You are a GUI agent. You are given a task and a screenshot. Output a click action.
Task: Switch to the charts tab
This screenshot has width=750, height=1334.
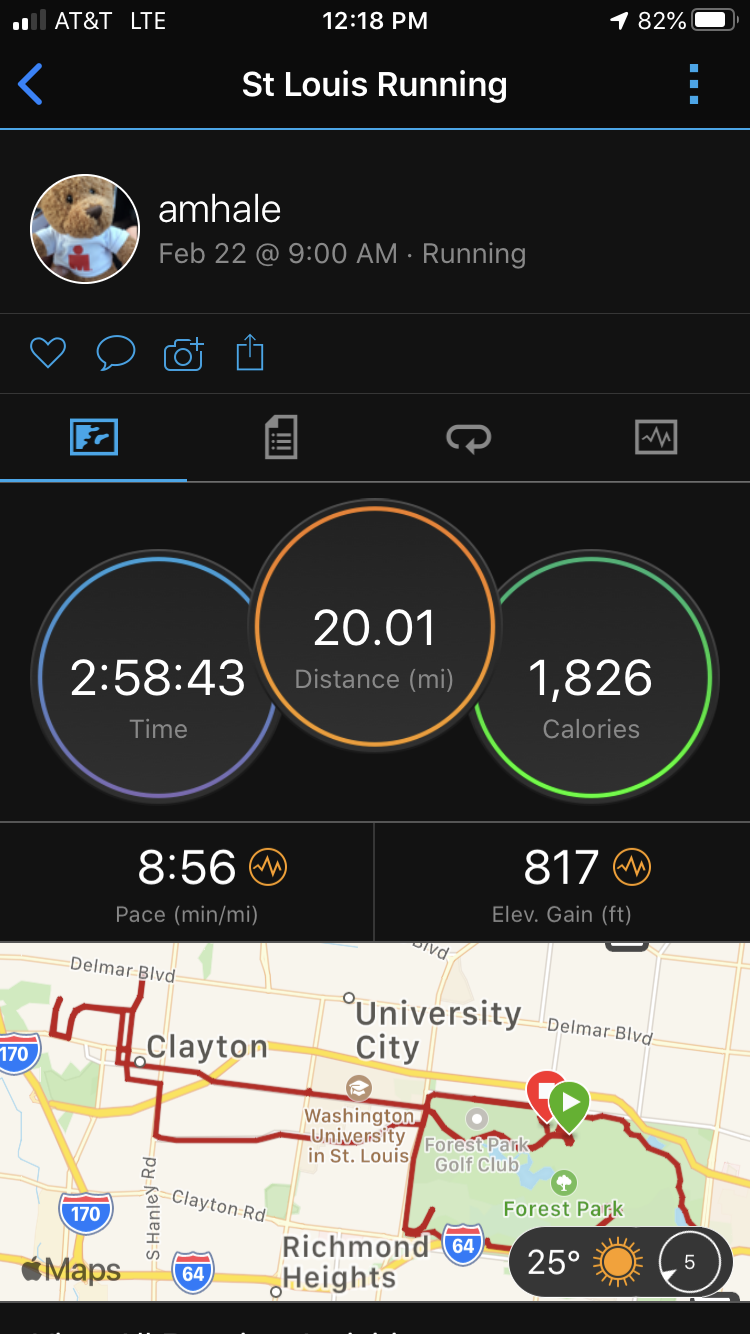[x=656, y=438]
